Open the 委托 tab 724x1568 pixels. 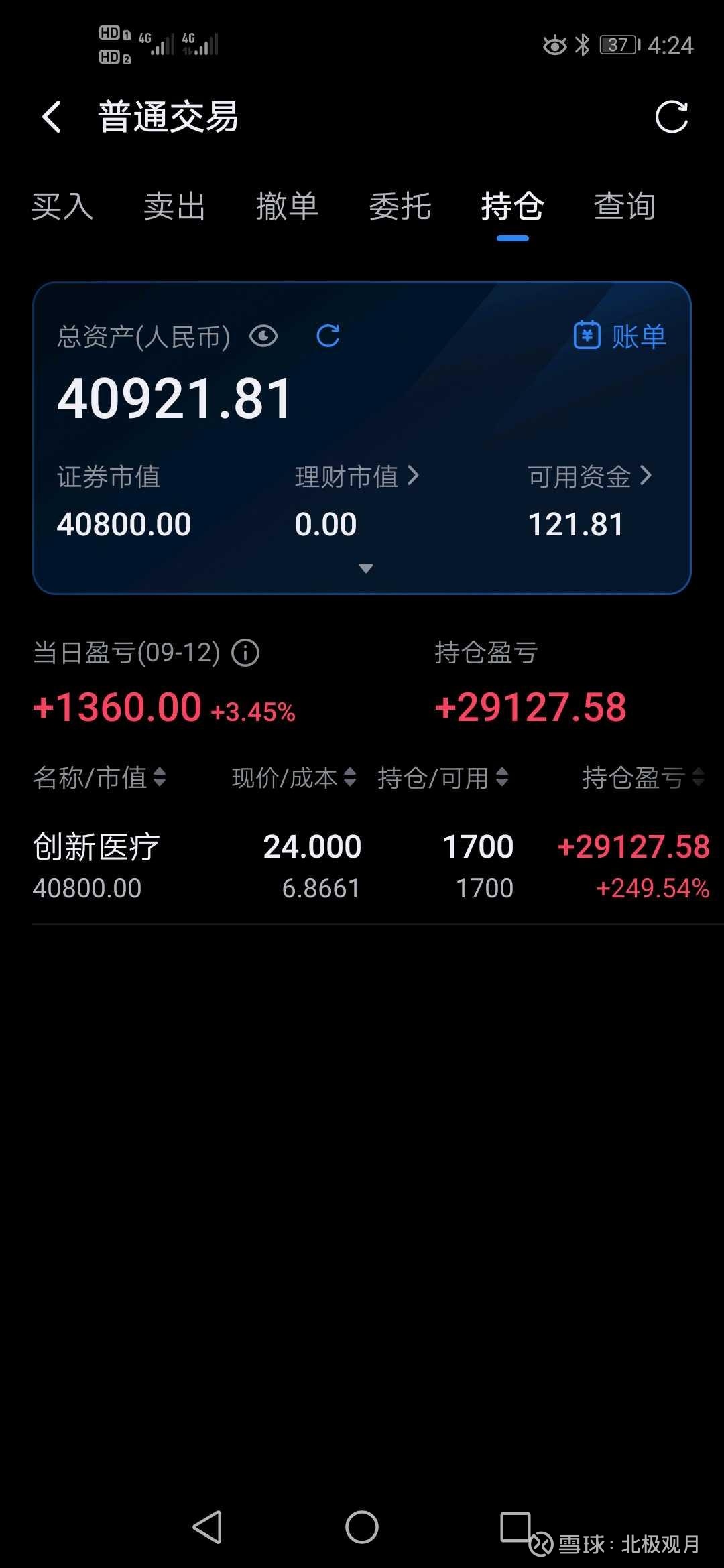pyautogui.click(x=400, y=206)
